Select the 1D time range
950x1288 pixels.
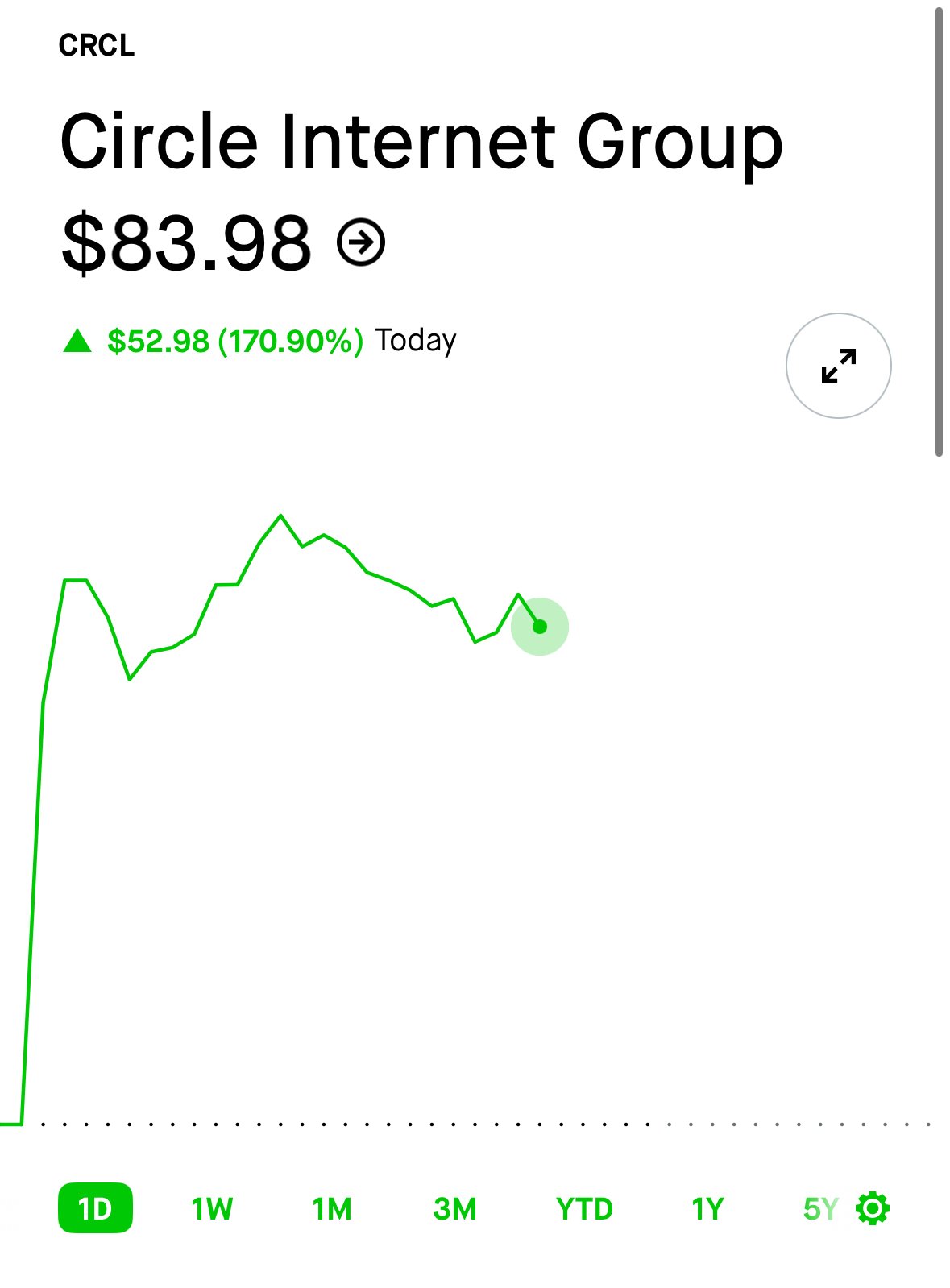(95, 1208)
